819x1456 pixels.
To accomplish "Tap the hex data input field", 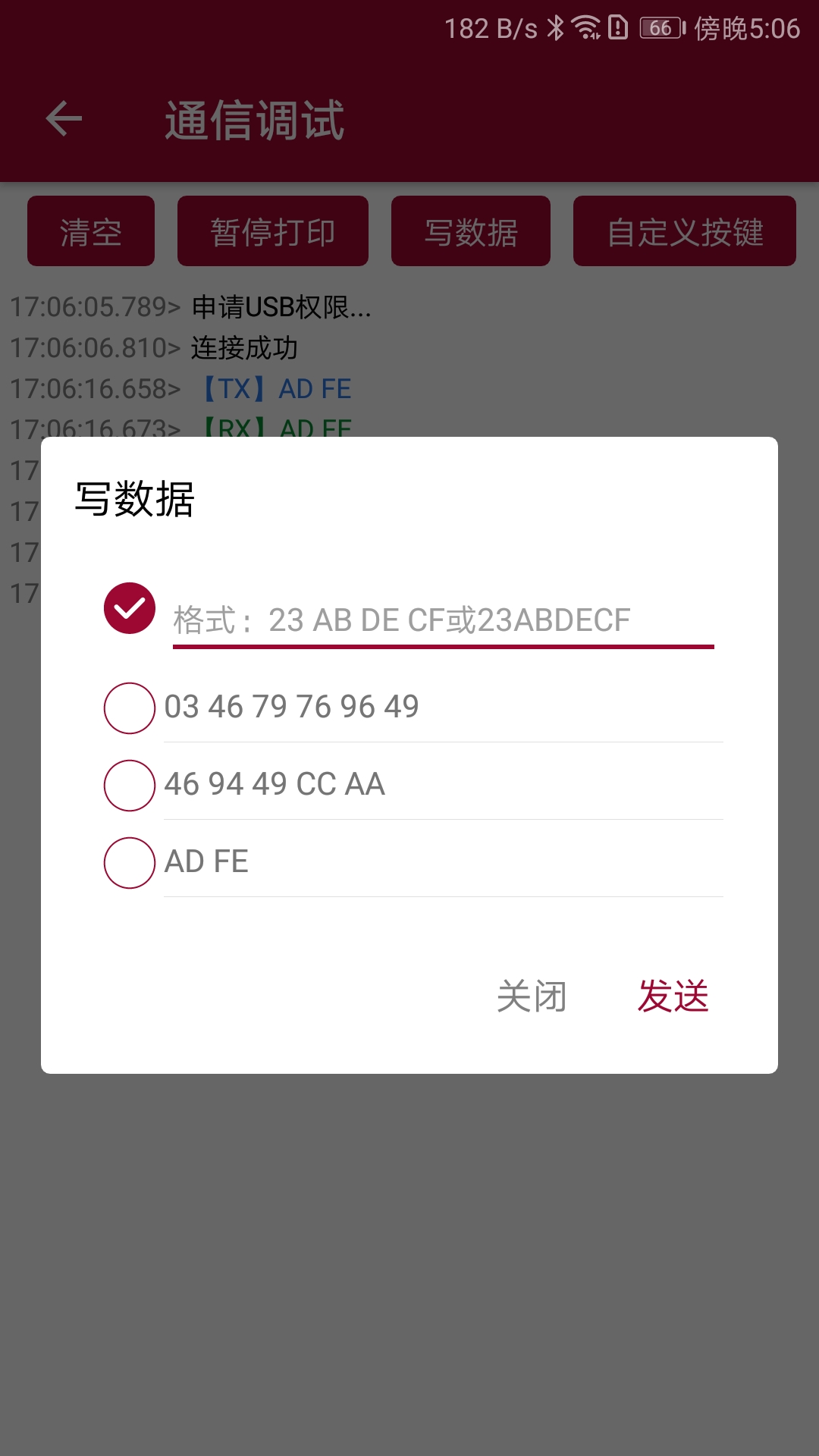I will 444,620.
